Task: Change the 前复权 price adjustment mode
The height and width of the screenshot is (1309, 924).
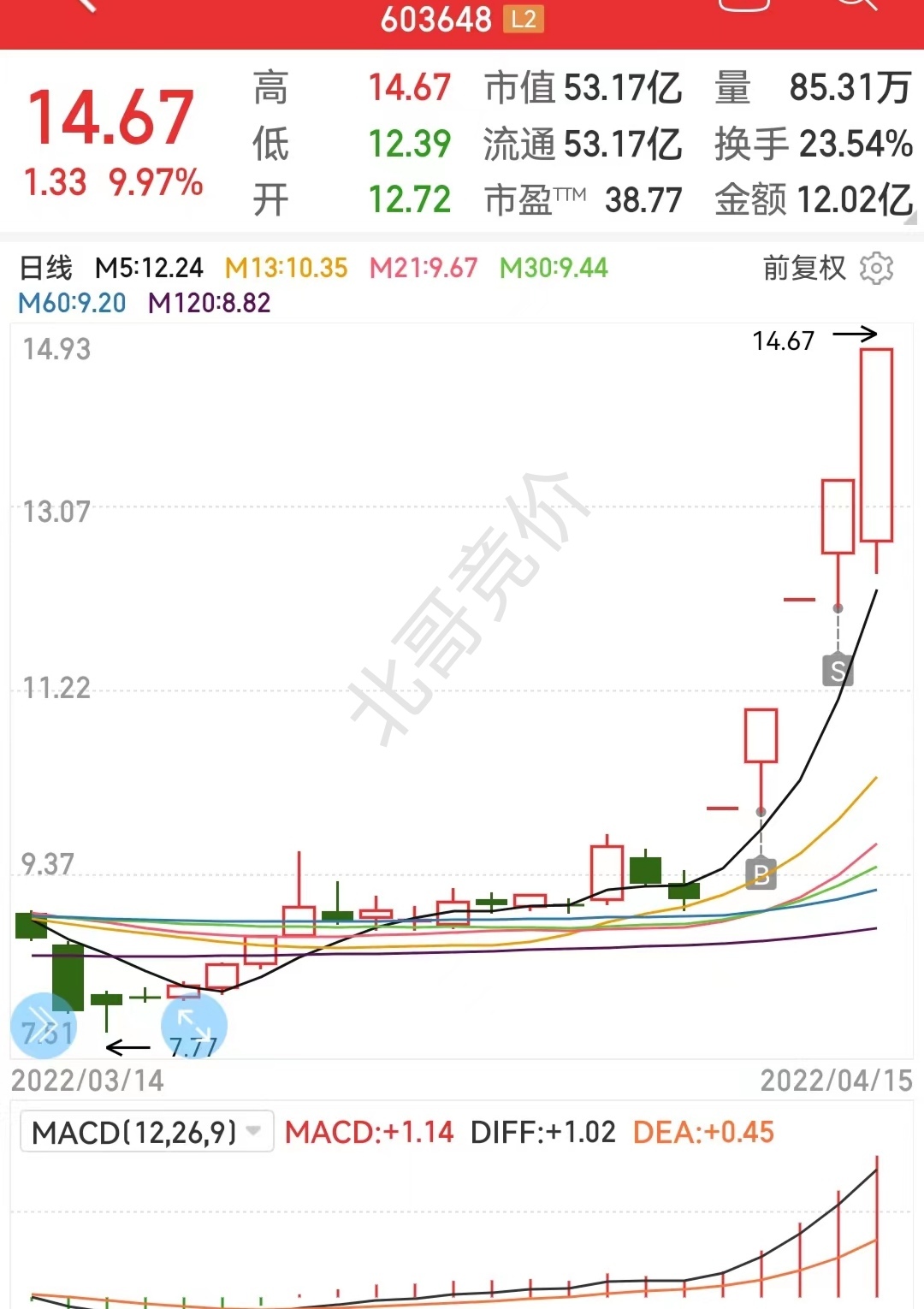Action: click(x=803, y=269)
